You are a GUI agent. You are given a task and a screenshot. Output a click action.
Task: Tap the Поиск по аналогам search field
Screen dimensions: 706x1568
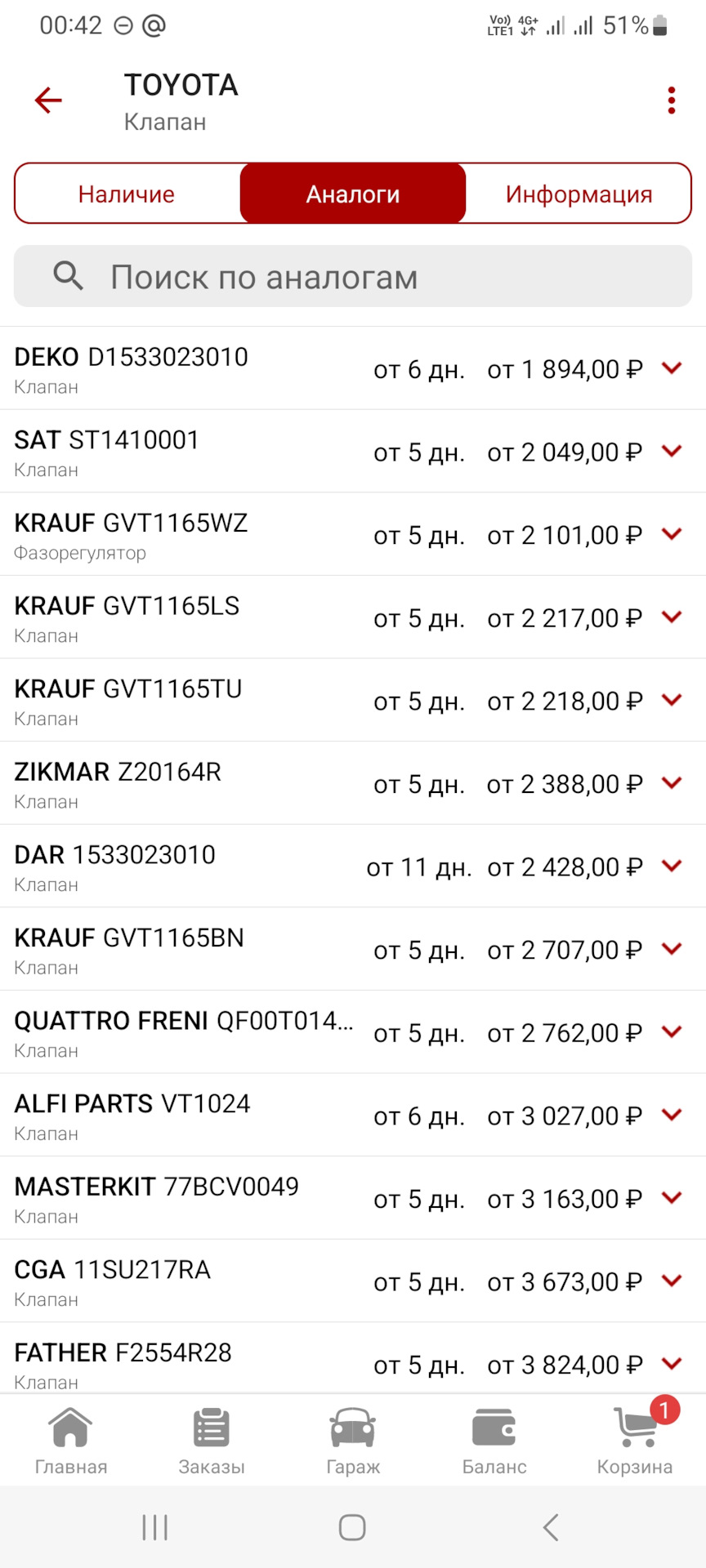[353, 277]
